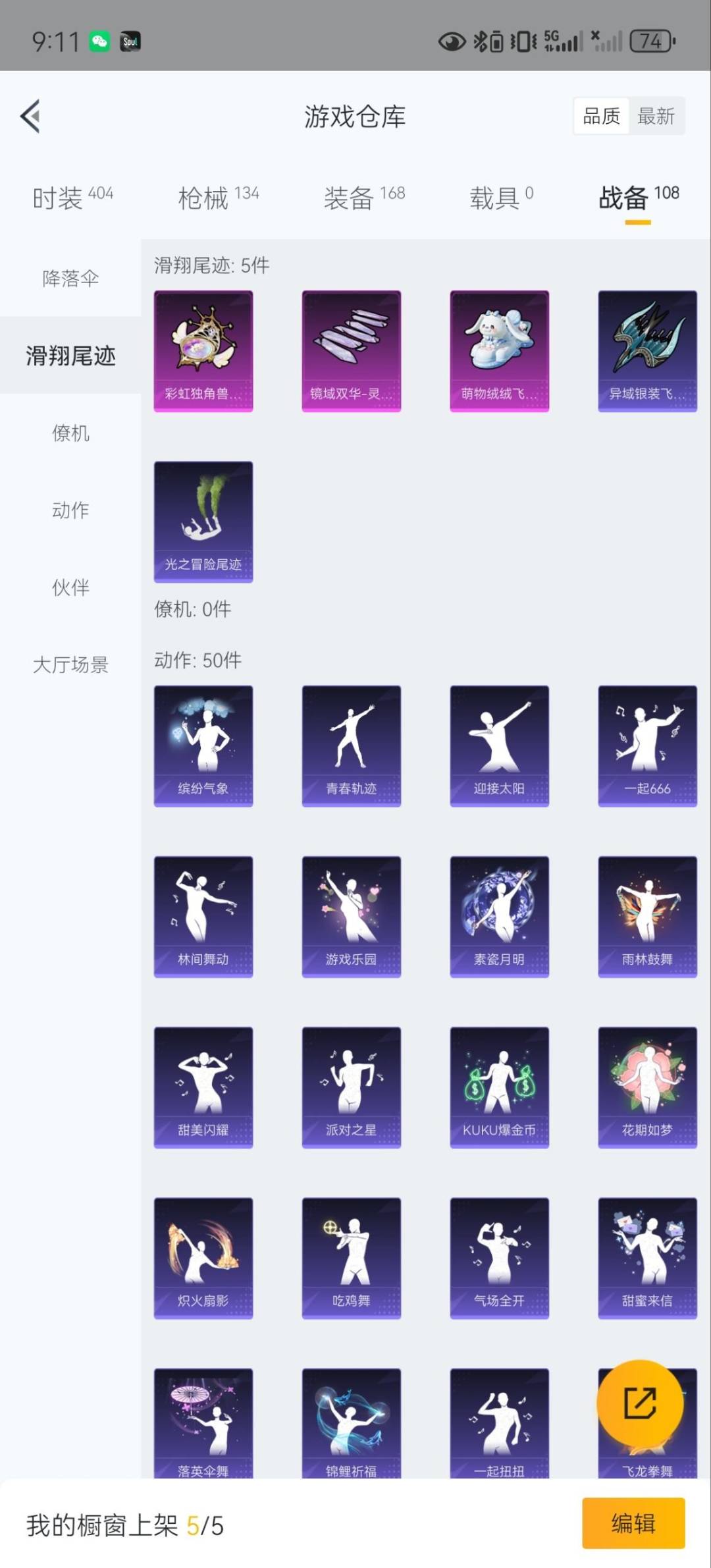Viewport: 711px width, 1568px height.
Task: Switch sorting to 最新
Action: (656, 116)
